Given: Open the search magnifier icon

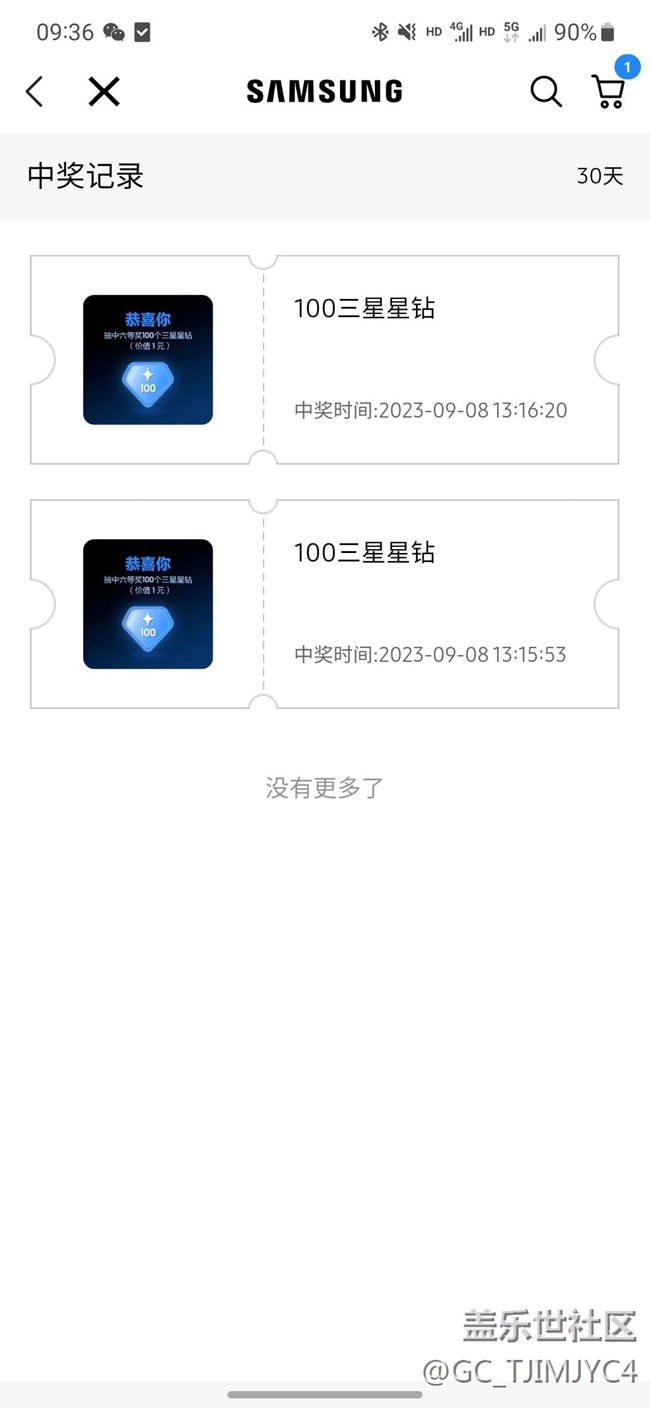Looking at the screenshot, I should (x=546, y=92).
